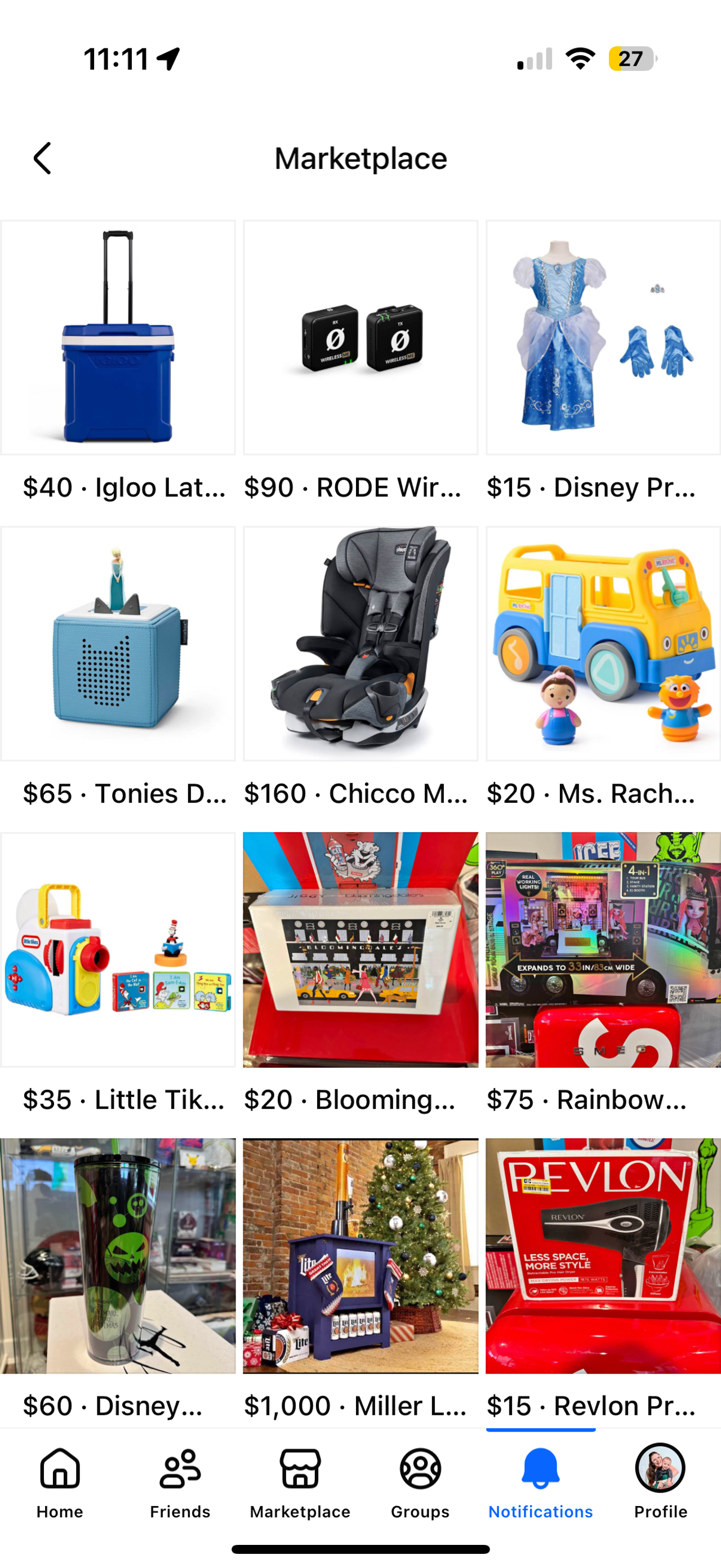
Task: Open the $35 Little Tikes listing
Action: point(118,949)
